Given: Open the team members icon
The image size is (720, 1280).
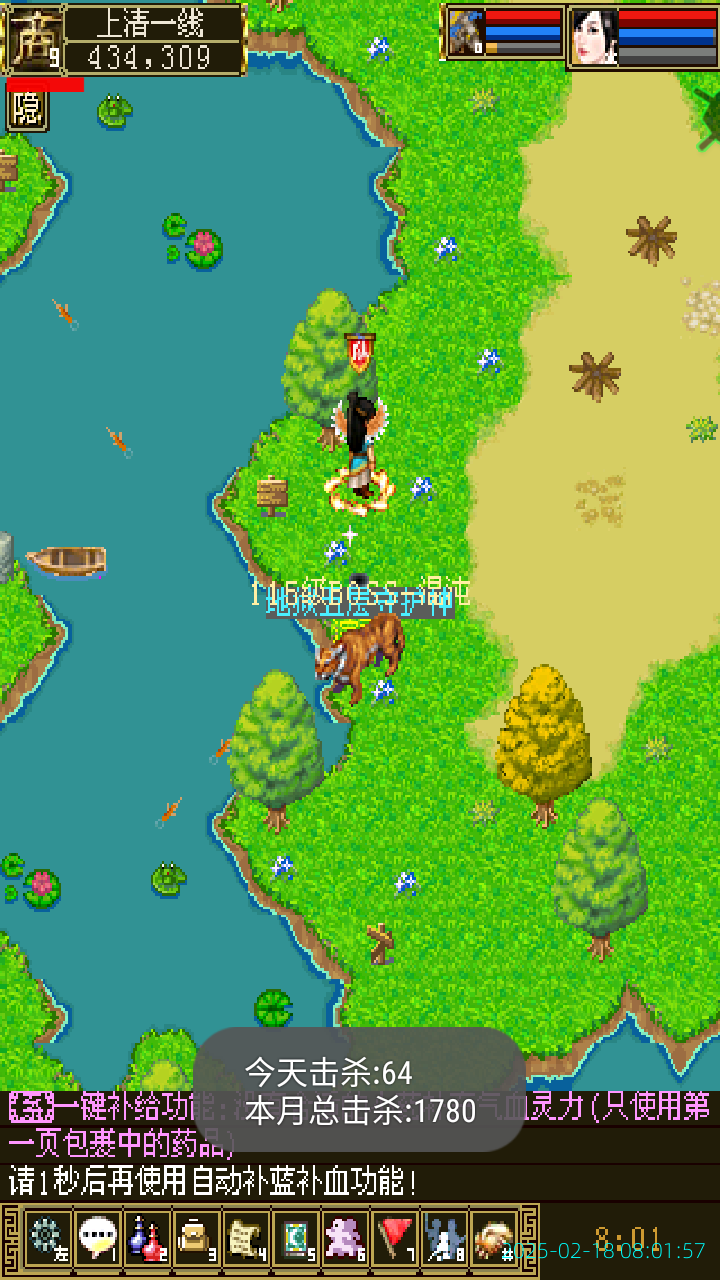Looking at the screenshot, I should pos(444,1238).
